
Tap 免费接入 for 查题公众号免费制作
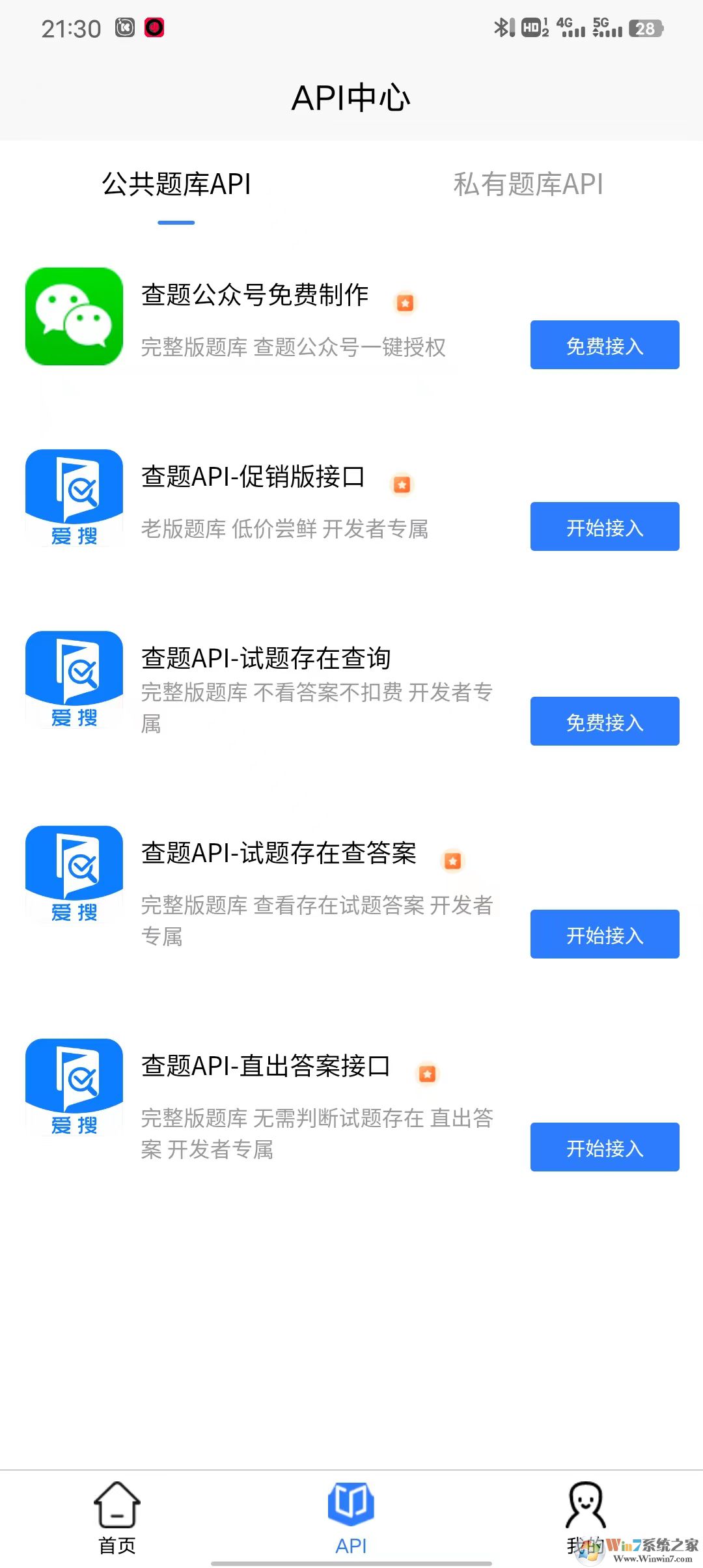[604, 345]
